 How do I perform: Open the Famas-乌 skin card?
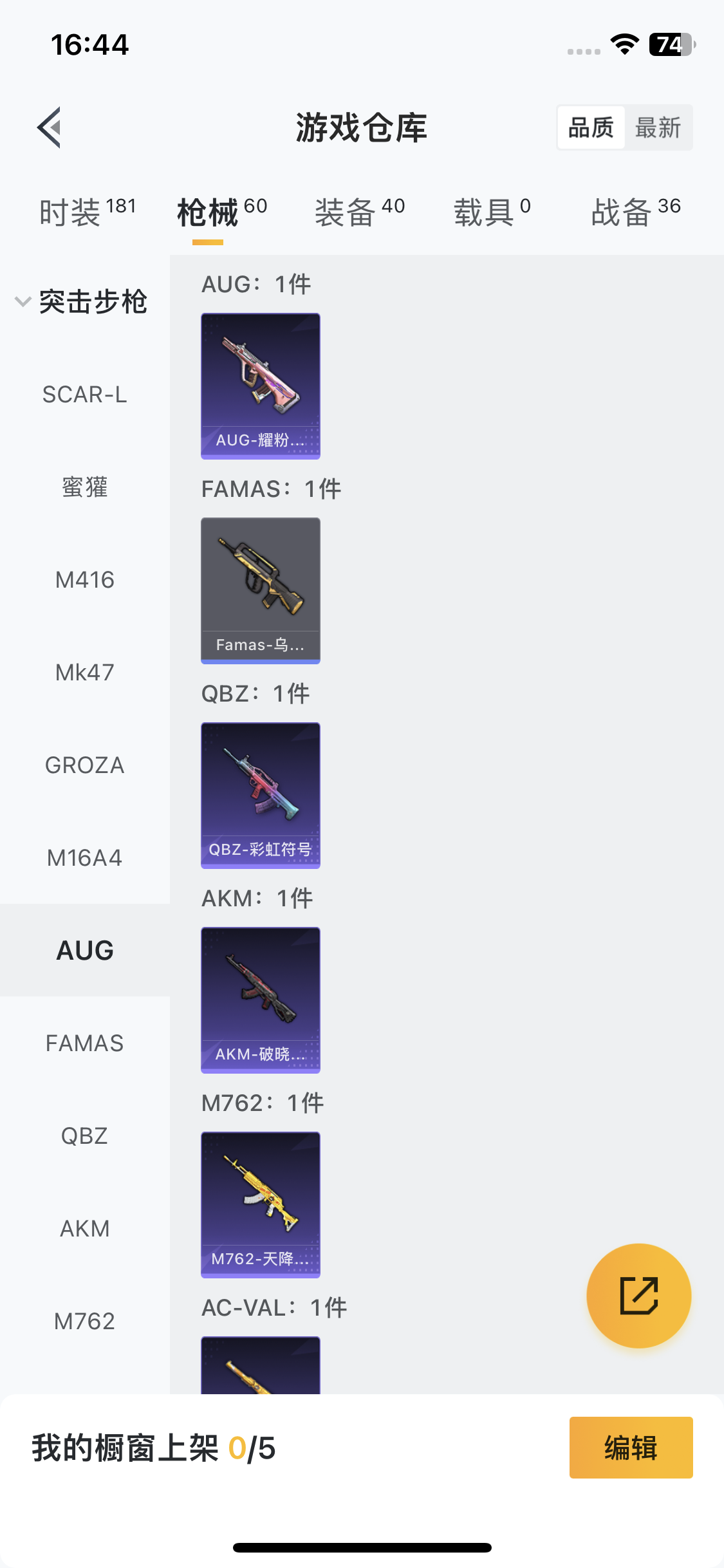pyautogui.click(x=261, y=591)
